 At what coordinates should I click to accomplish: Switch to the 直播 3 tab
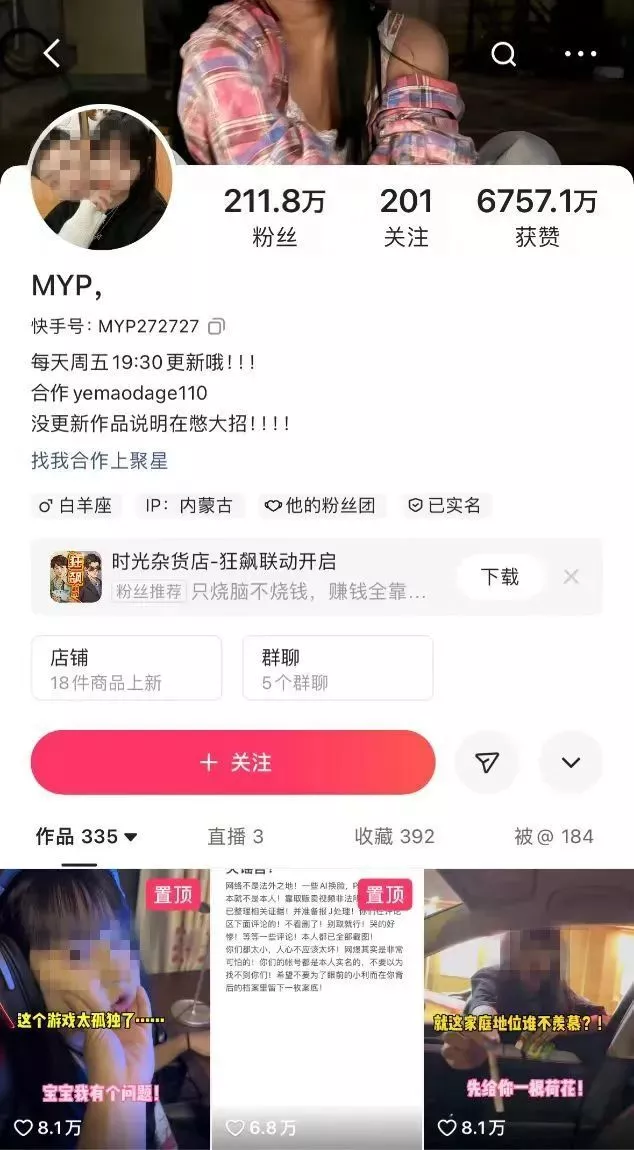click(x=235, y=836)
